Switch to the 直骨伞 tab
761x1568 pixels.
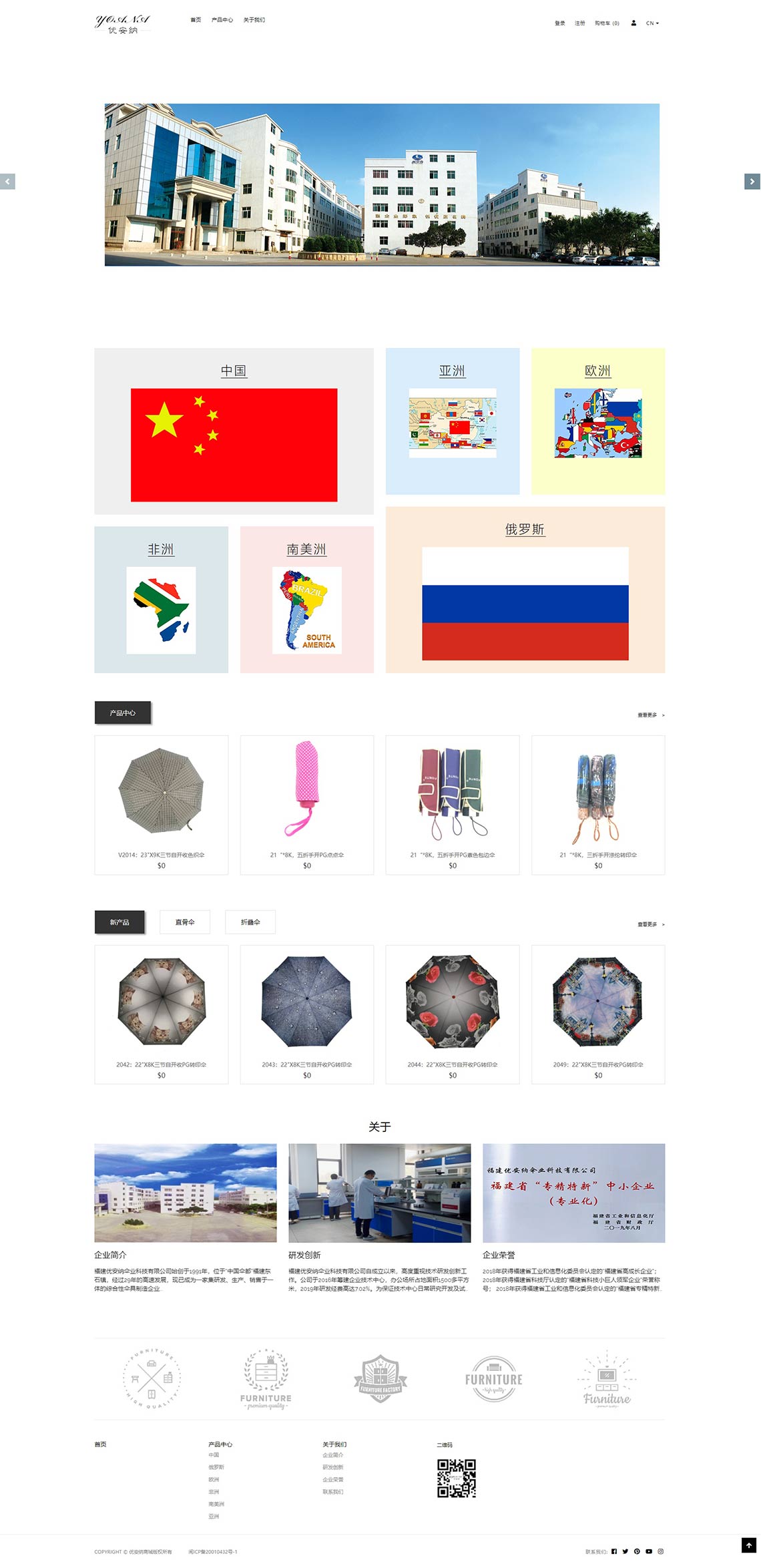[x=185, y=922]
